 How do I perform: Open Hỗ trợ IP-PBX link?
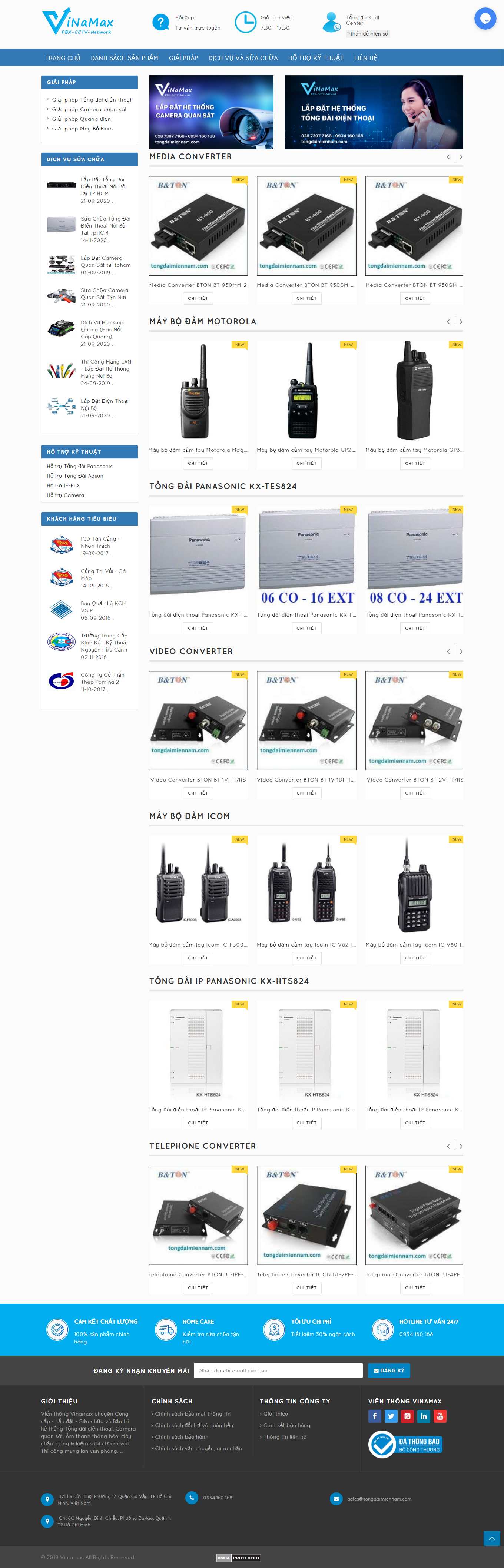(63, 486)
